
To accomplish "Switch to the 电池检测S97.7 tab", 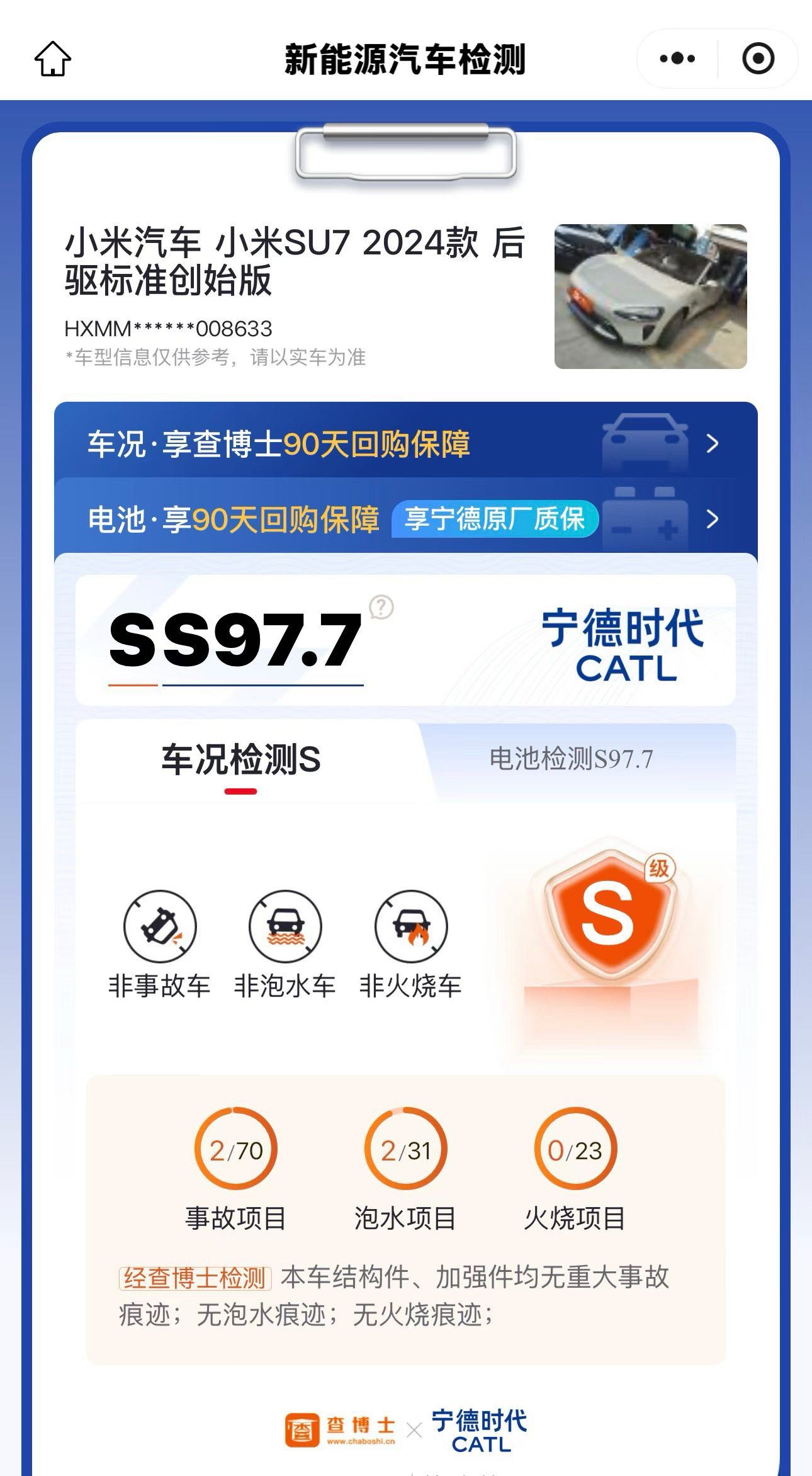I will 571,759.
